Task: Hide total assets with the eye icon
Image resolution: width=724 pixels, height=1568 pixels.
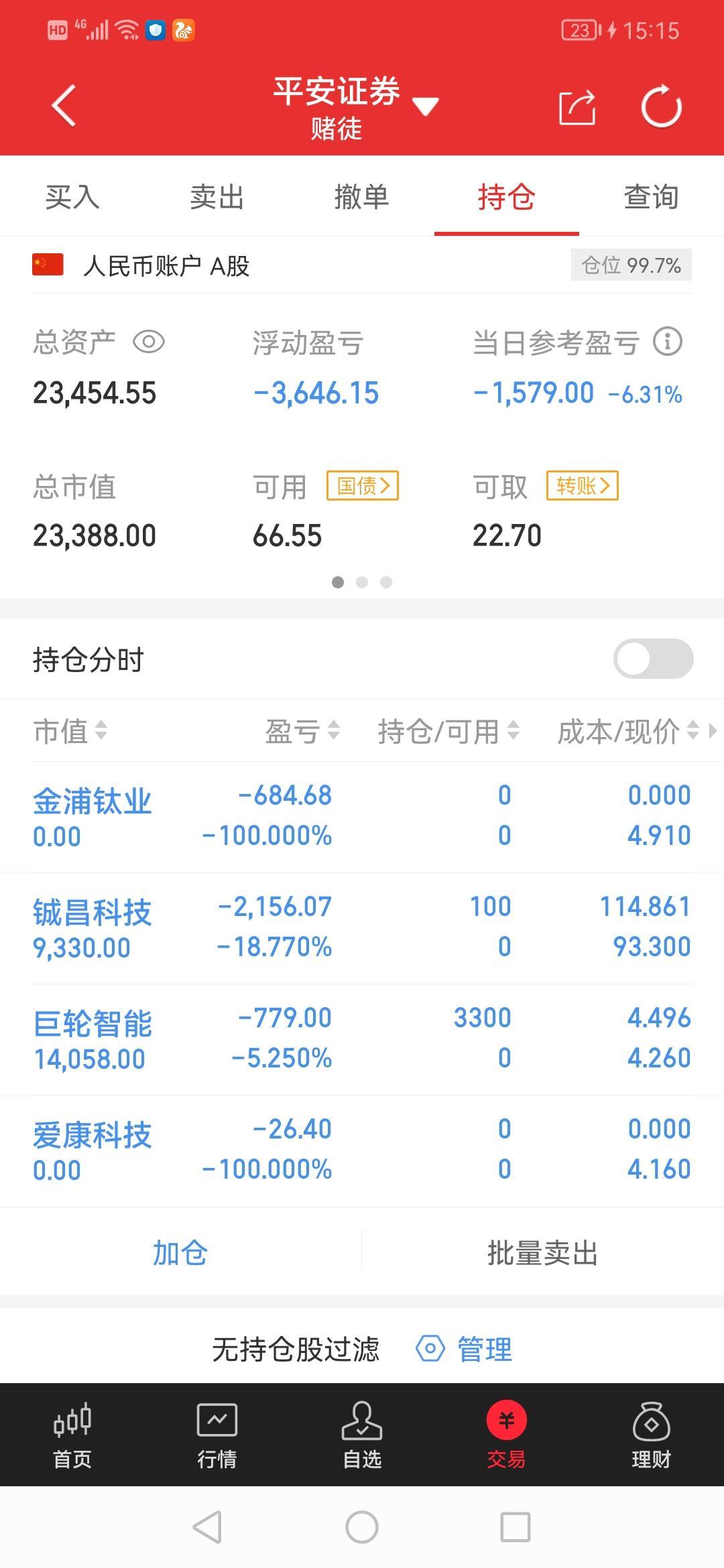Action: pyautogui.click(x=149, y=342)
